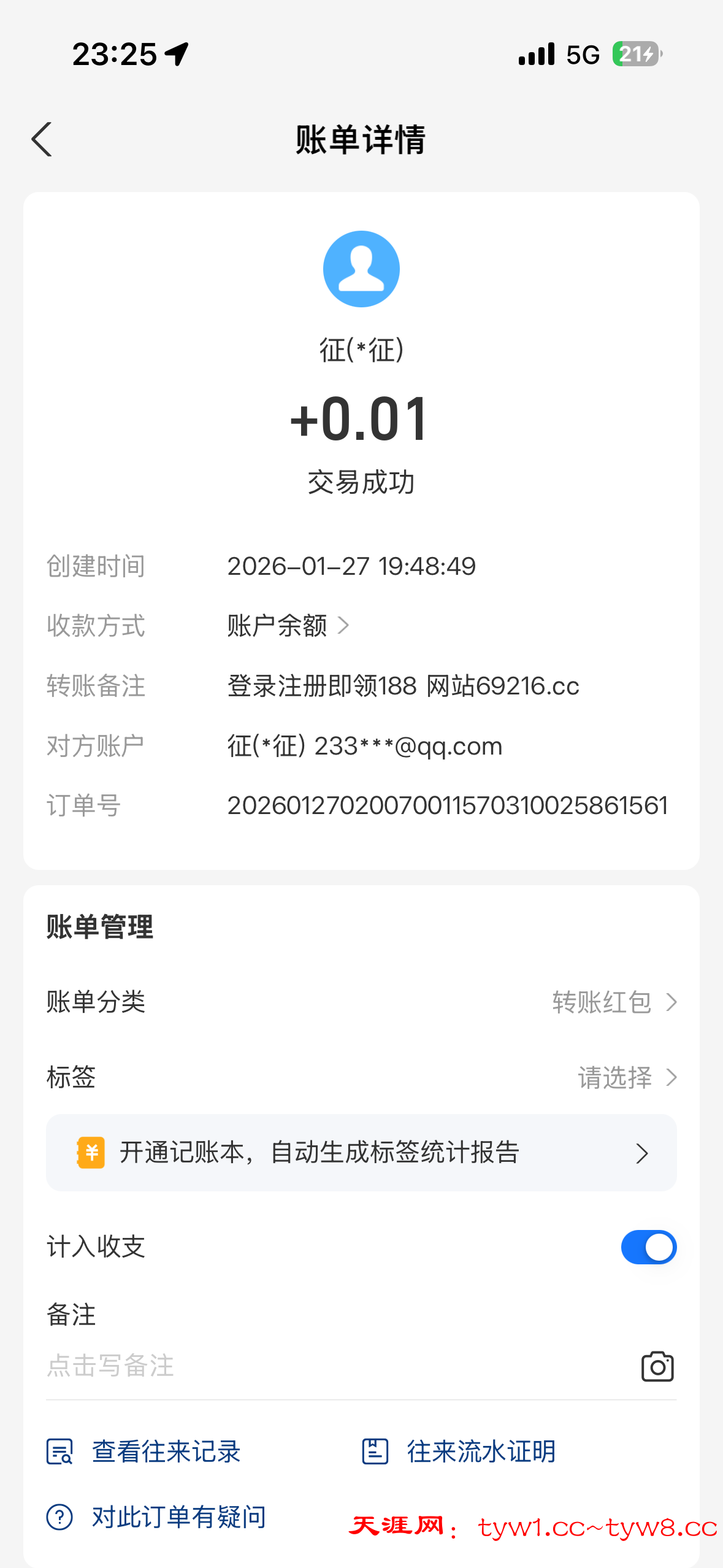Viewport: 723px width, 1568px height.
Task: Open the 征(*征) profile avatar
Action: click(x=361, y=269)
